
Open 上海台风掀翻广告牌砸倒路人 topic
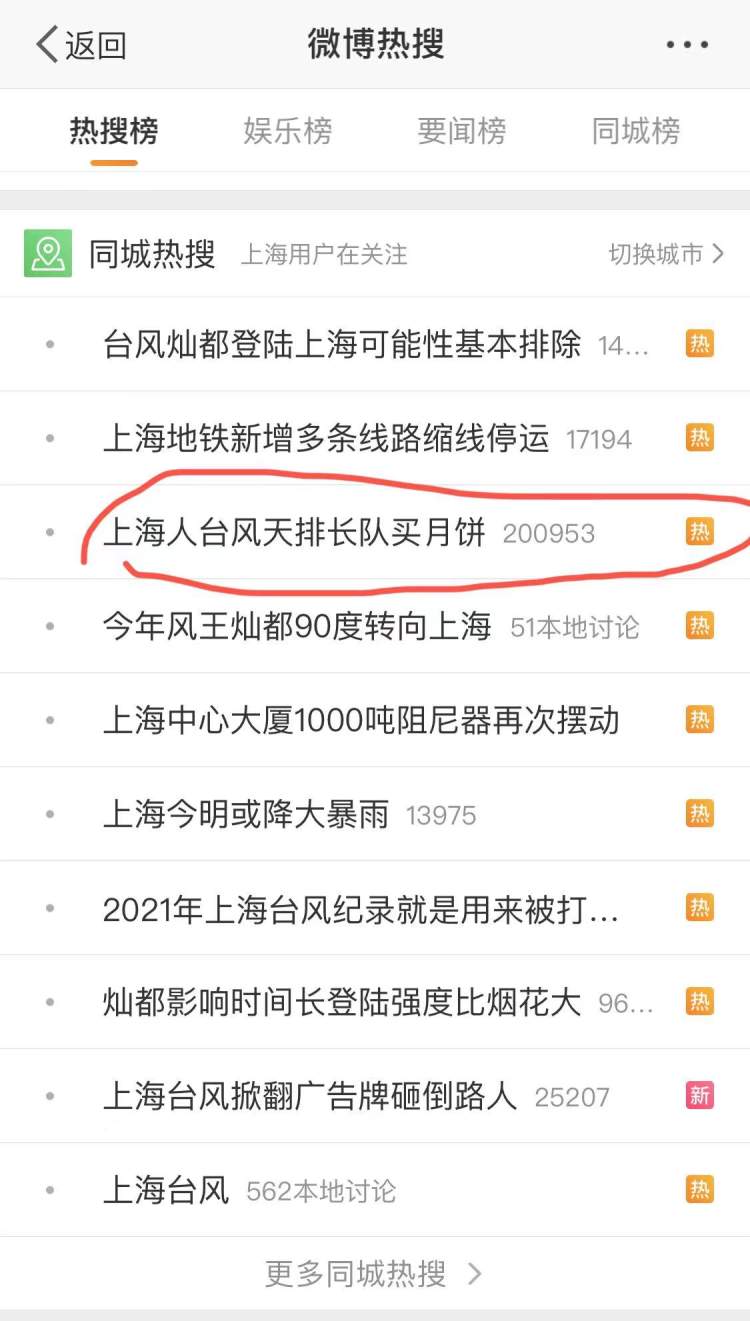pos(375,1096)
